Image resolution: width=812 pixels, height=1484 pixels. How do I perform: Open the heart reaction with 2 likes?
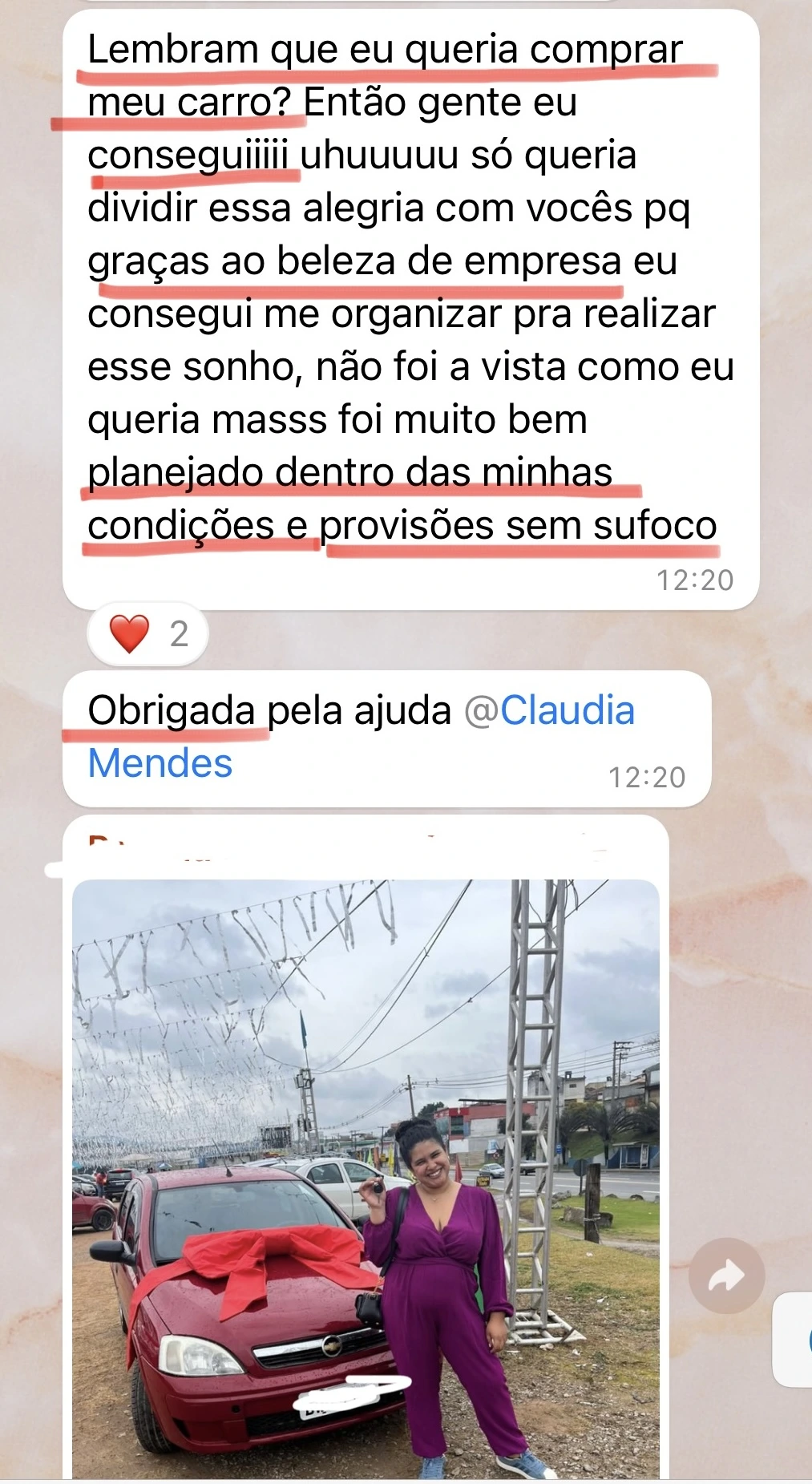[148, 634]
